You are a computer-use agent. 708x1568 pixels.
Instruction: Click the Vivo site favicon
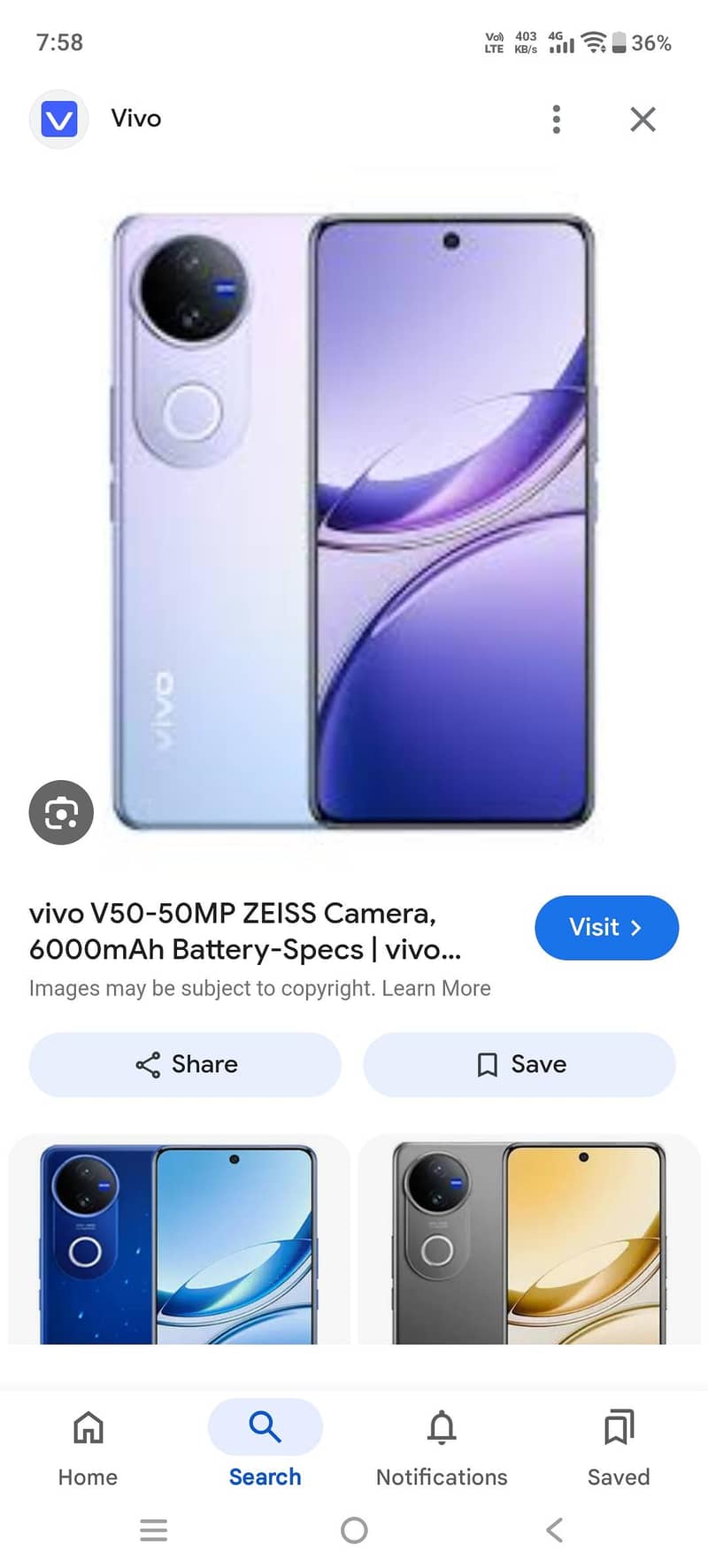pos(58,119)
